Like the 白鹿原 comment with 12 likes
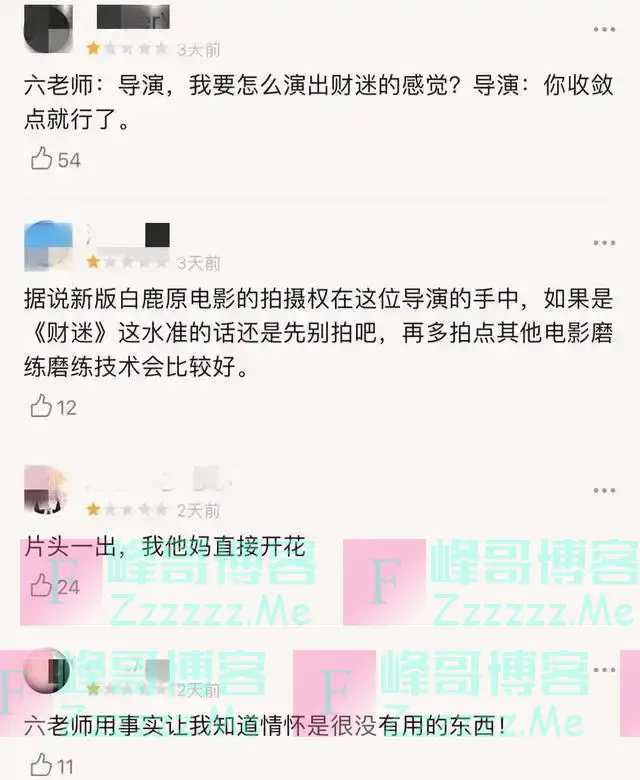This screenshot has height=780, width=640. [42, 407]
